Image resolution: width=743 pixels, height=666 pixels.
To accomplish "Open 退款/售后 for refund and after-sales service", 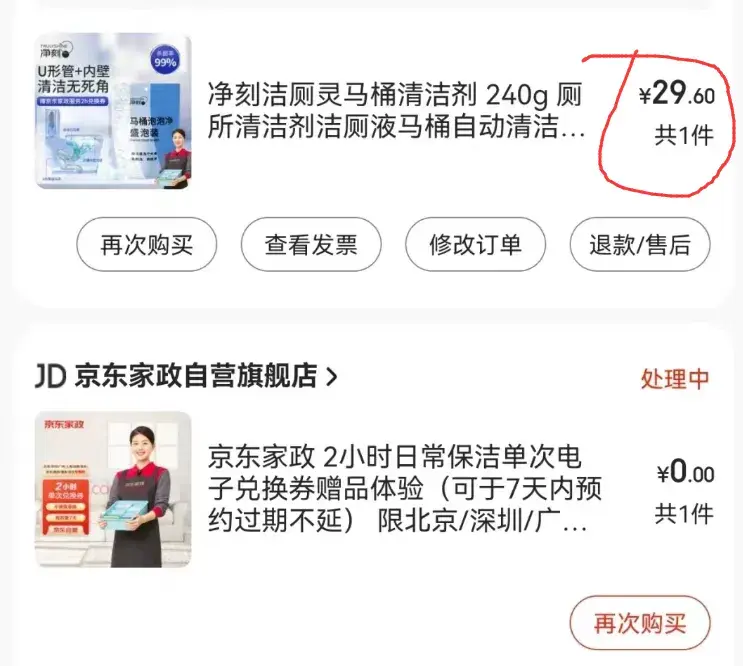I will point(640,245).
